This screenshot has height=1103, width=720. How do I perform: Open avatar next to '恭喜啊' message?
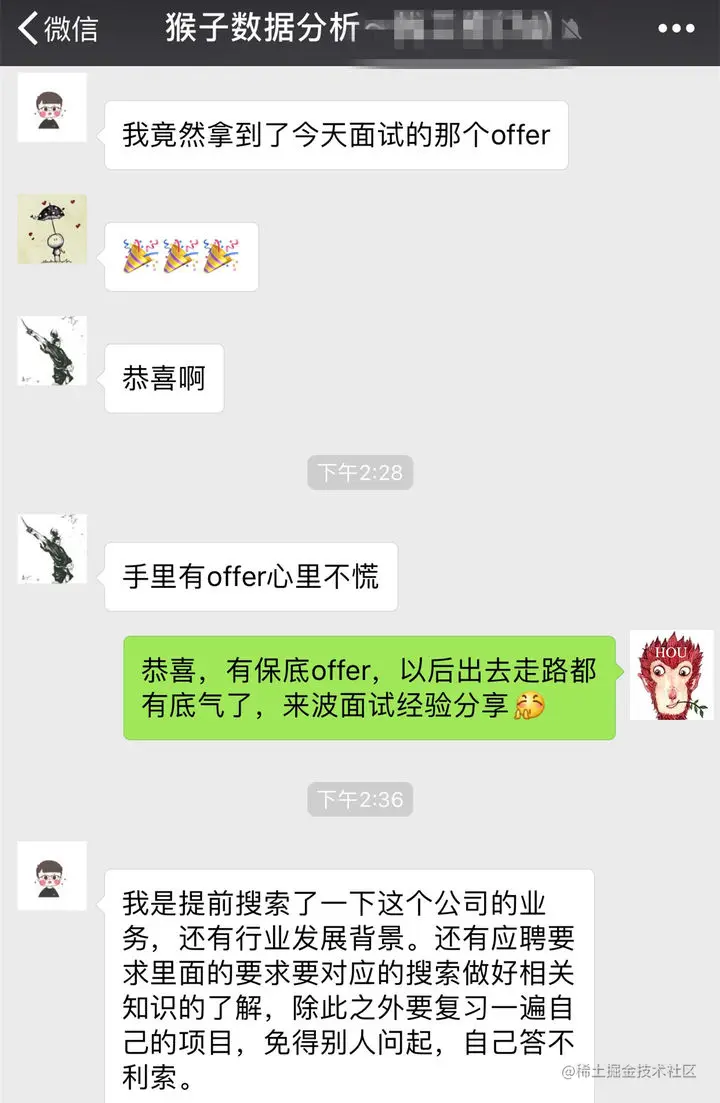[x=52, y=351]
